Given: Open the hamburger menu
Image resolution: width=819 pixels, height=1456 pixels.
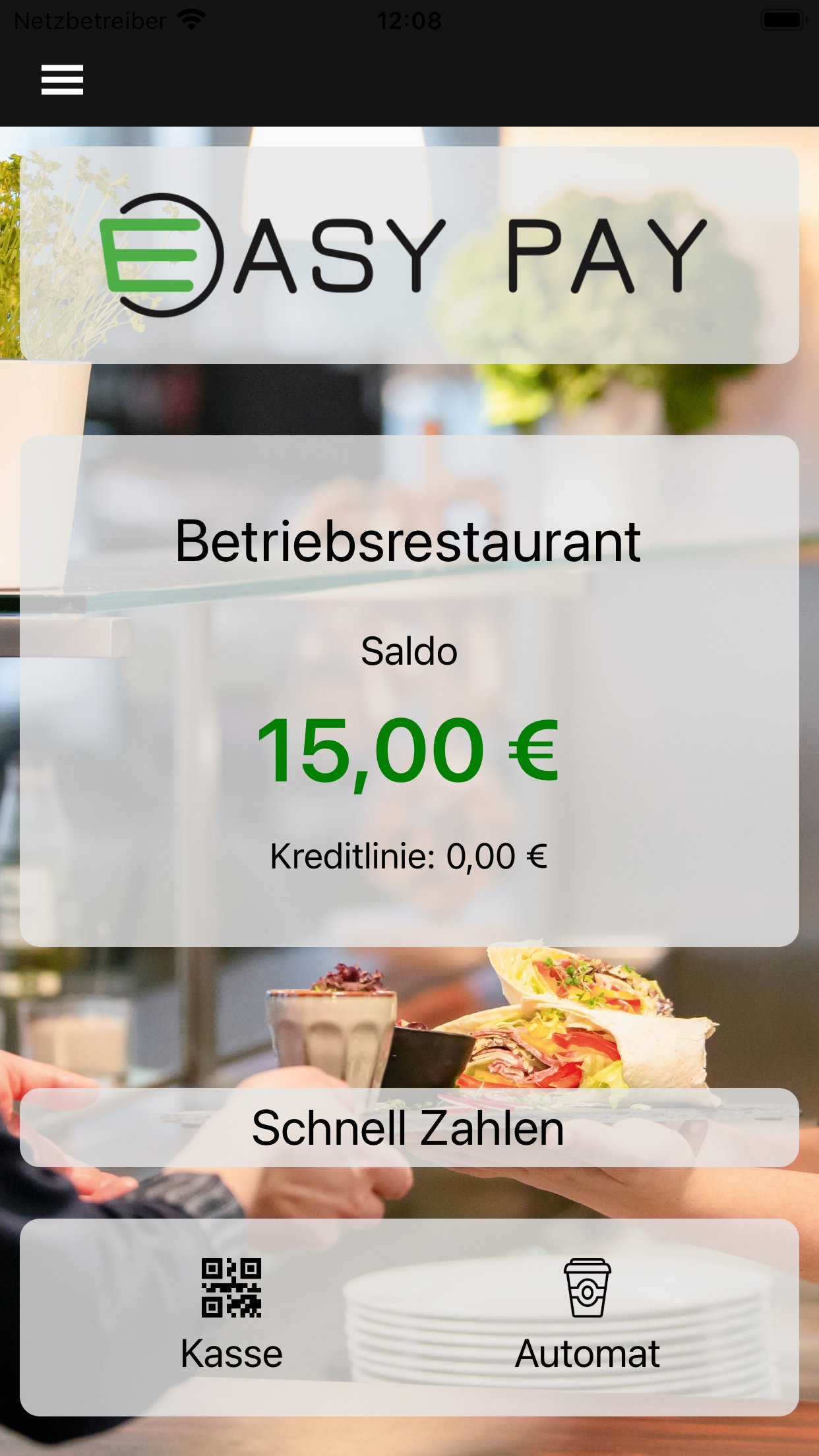Looking at the screenshot, I should tap(62, 80).
